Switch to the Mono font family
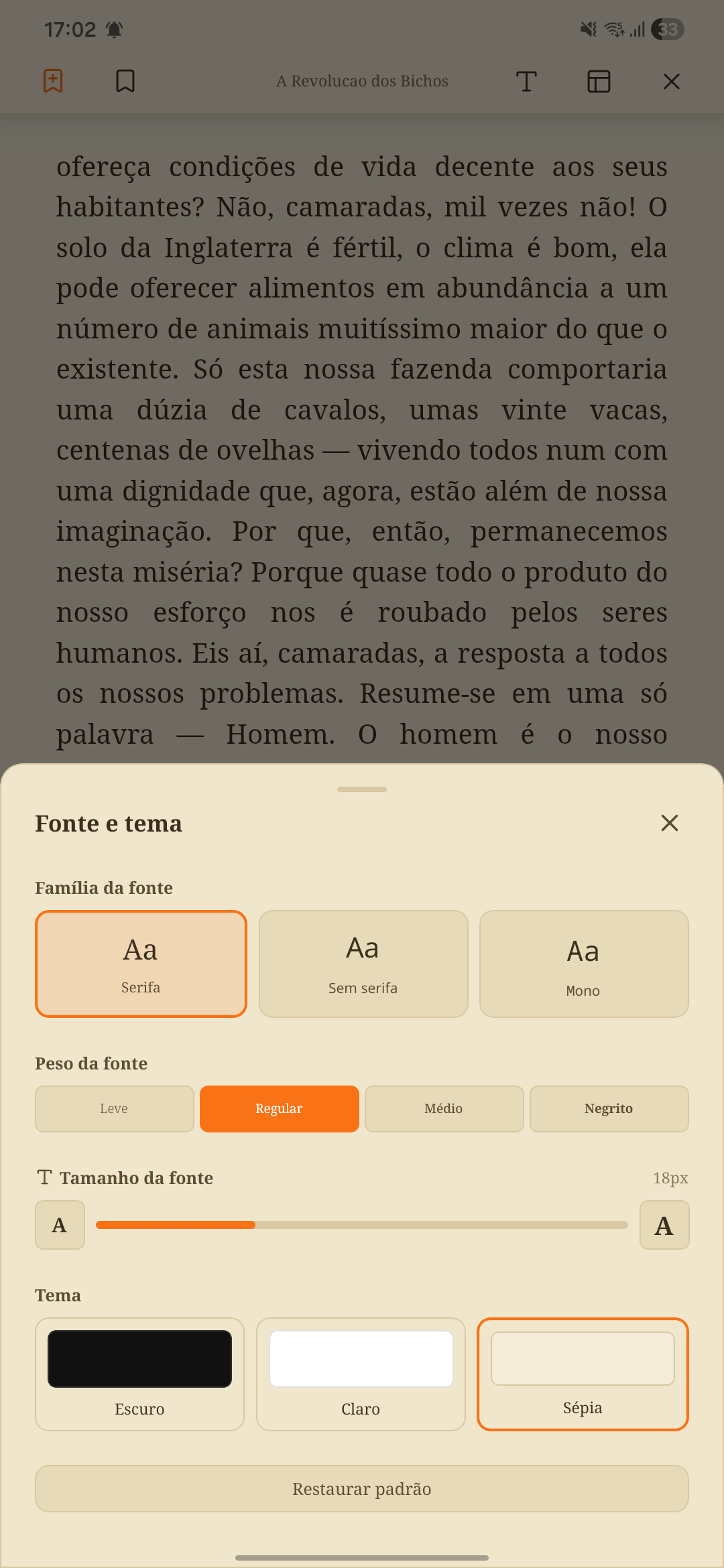The width and height of the screenshot is (724, 1568). point(584,964)
